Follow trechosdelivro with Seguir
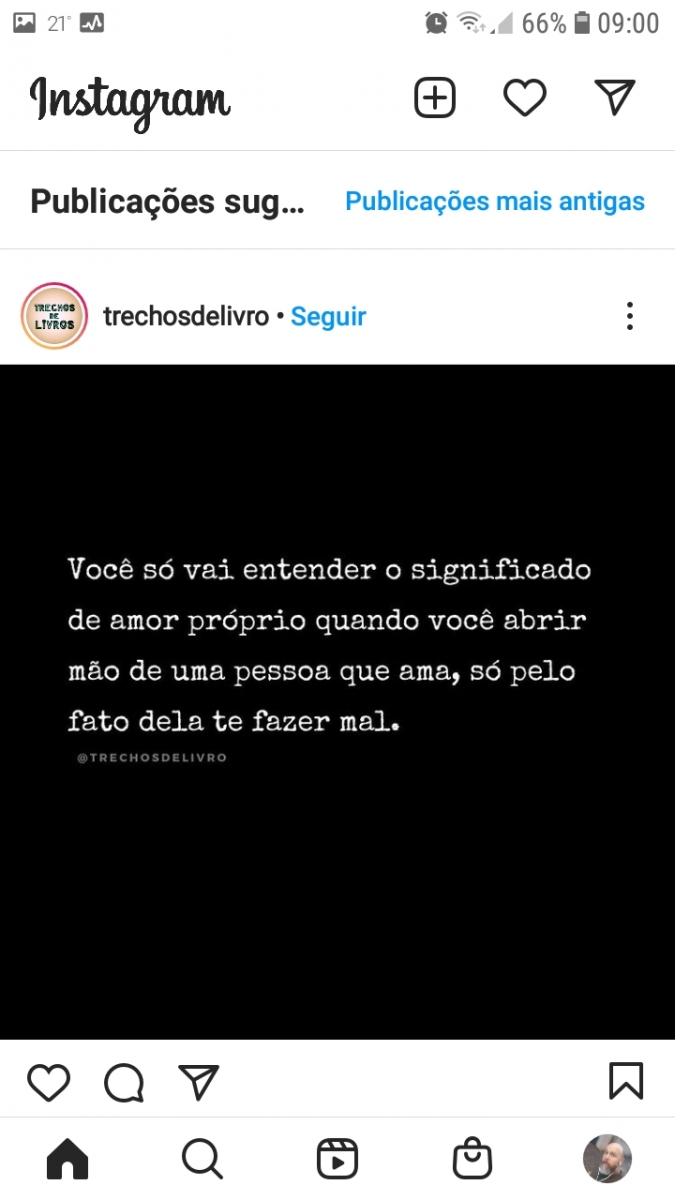The width and height of the screenshot is (675, 1200). 329,316
